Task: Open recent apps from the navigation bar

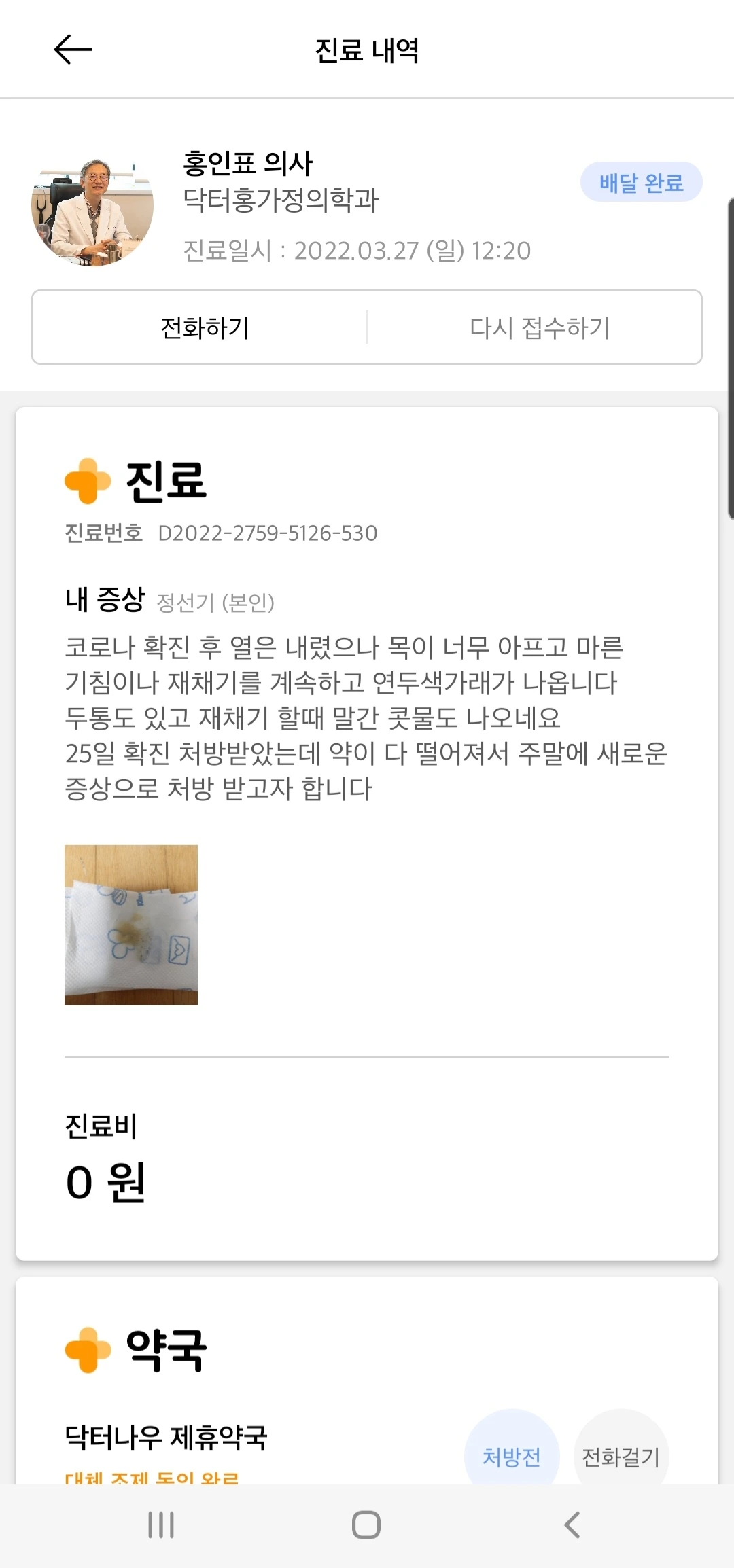Action: point(161,1525)
